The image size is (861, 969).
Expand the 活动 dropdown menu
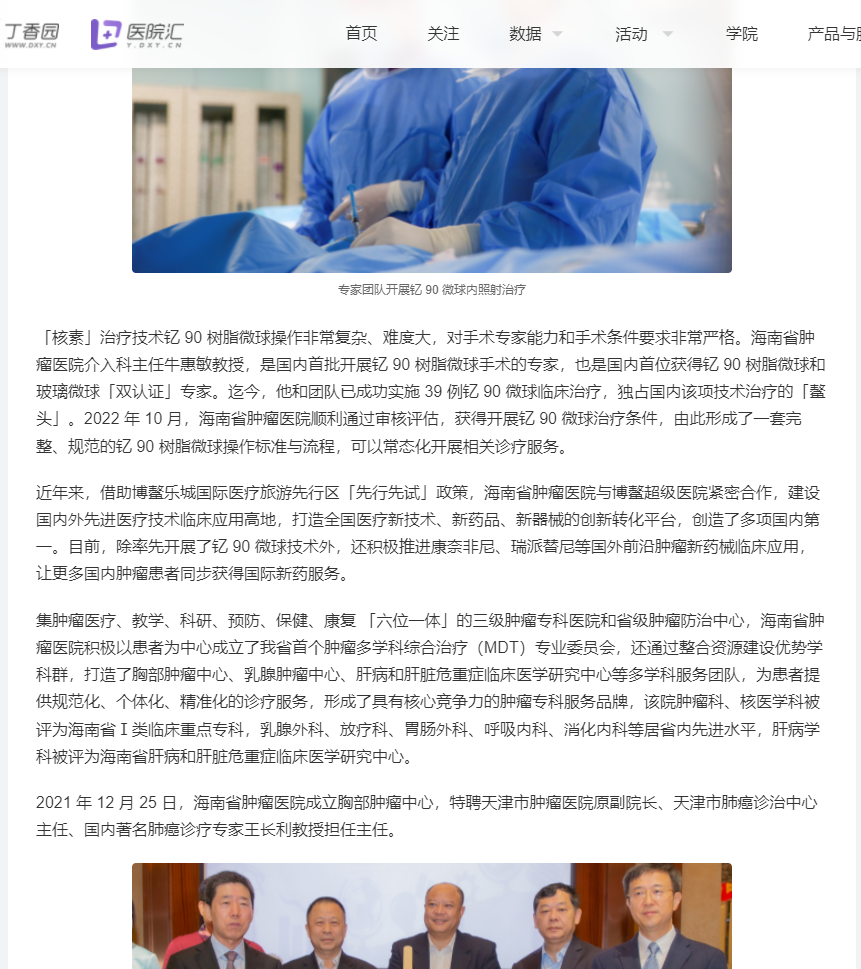642,34
